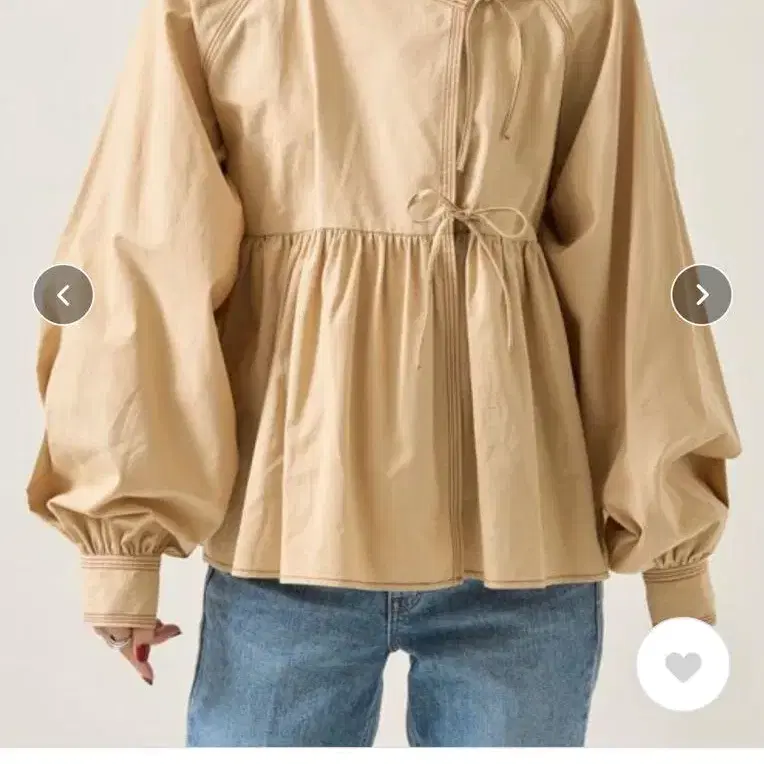Show the next product photo
This screenshot has height=764, width=764.
(701, 295)
